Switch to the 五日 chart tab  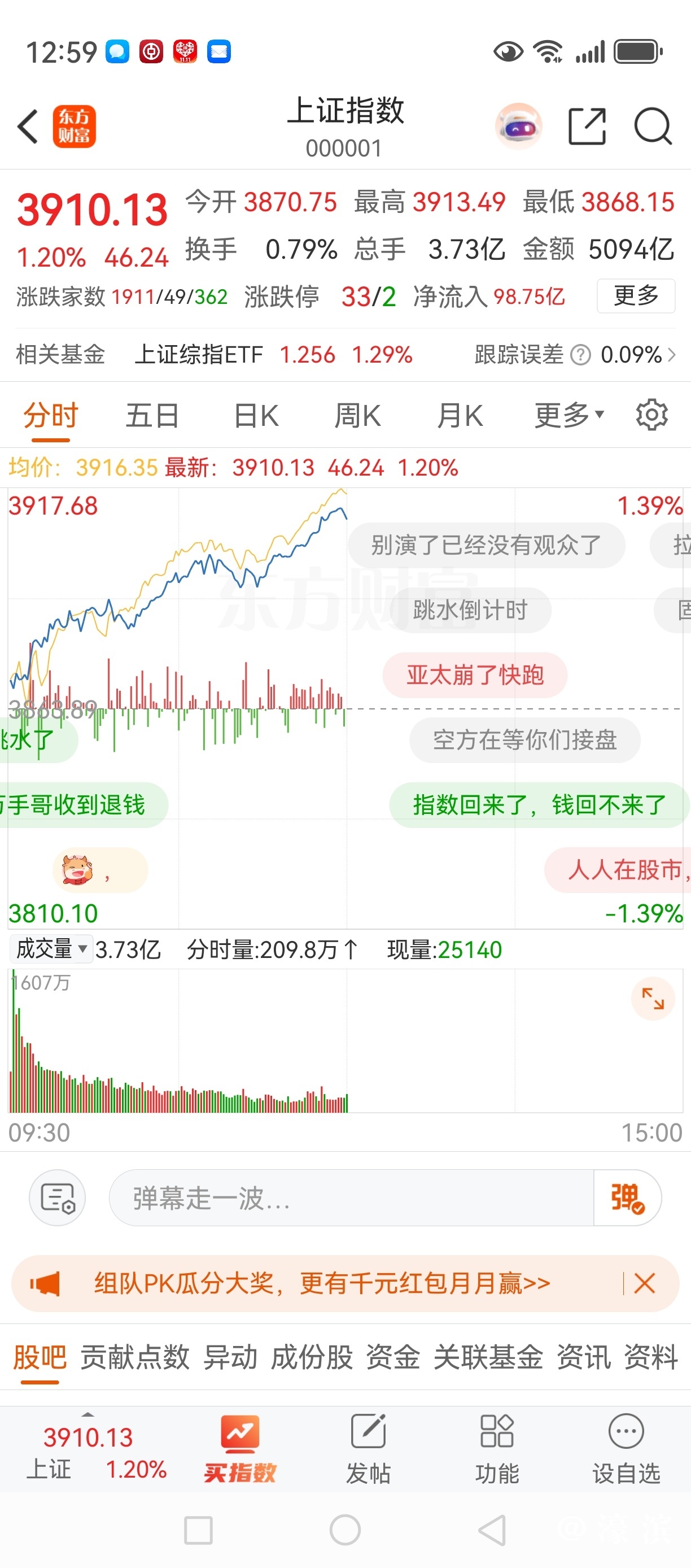coord(152,416)
